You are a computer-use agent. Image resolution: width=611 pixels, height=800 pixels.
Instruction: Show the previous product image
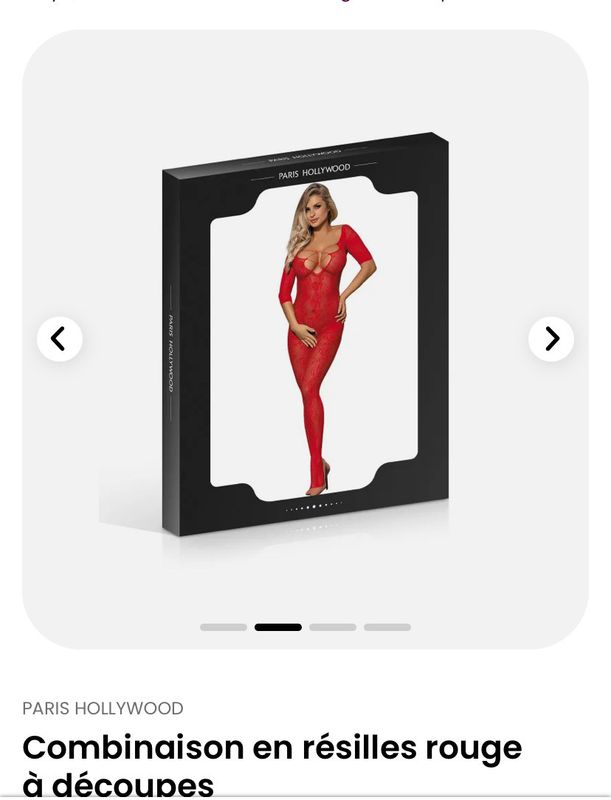click(59, 339)
